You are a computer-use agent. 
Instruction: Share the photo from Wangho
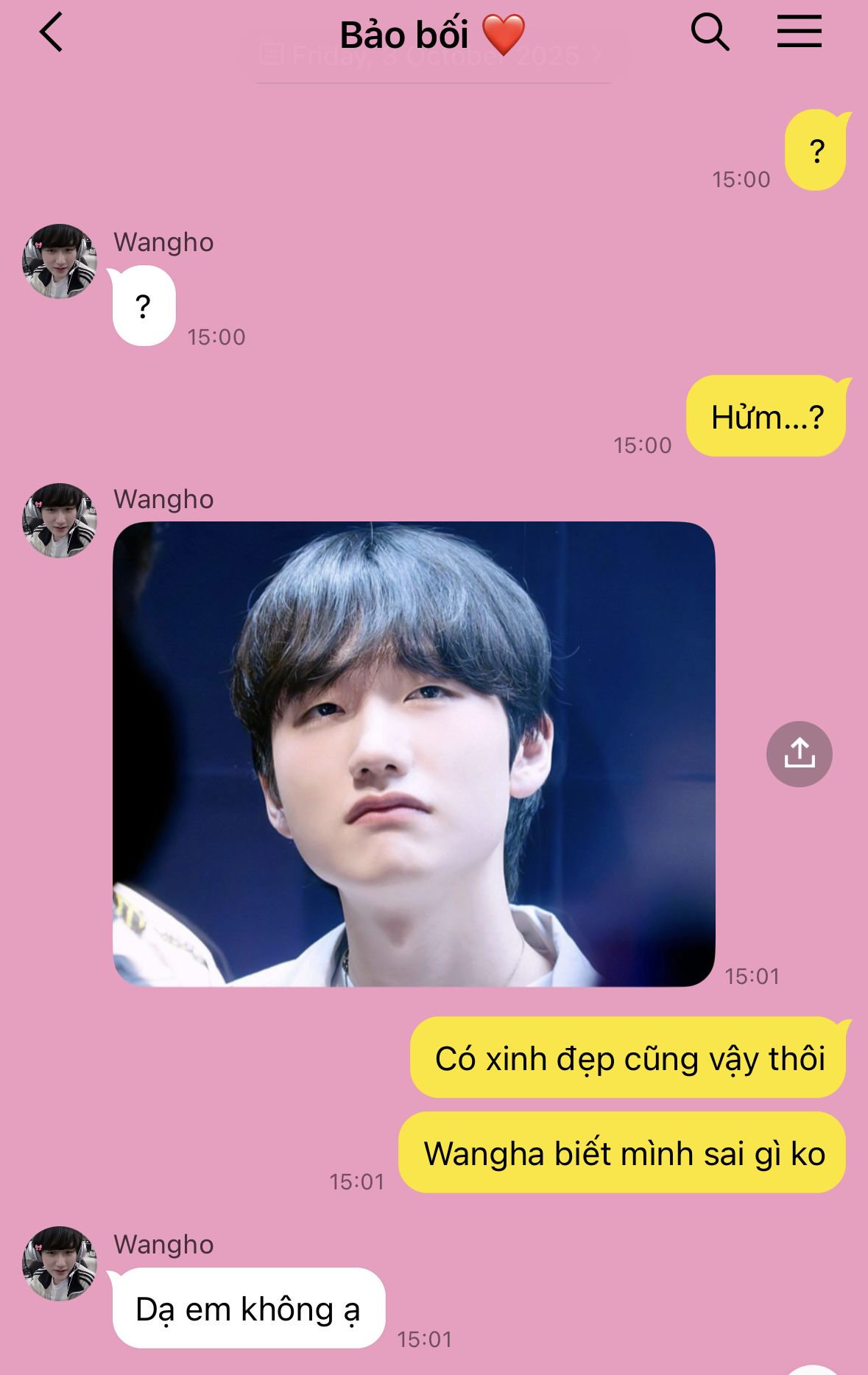[799, 753]
